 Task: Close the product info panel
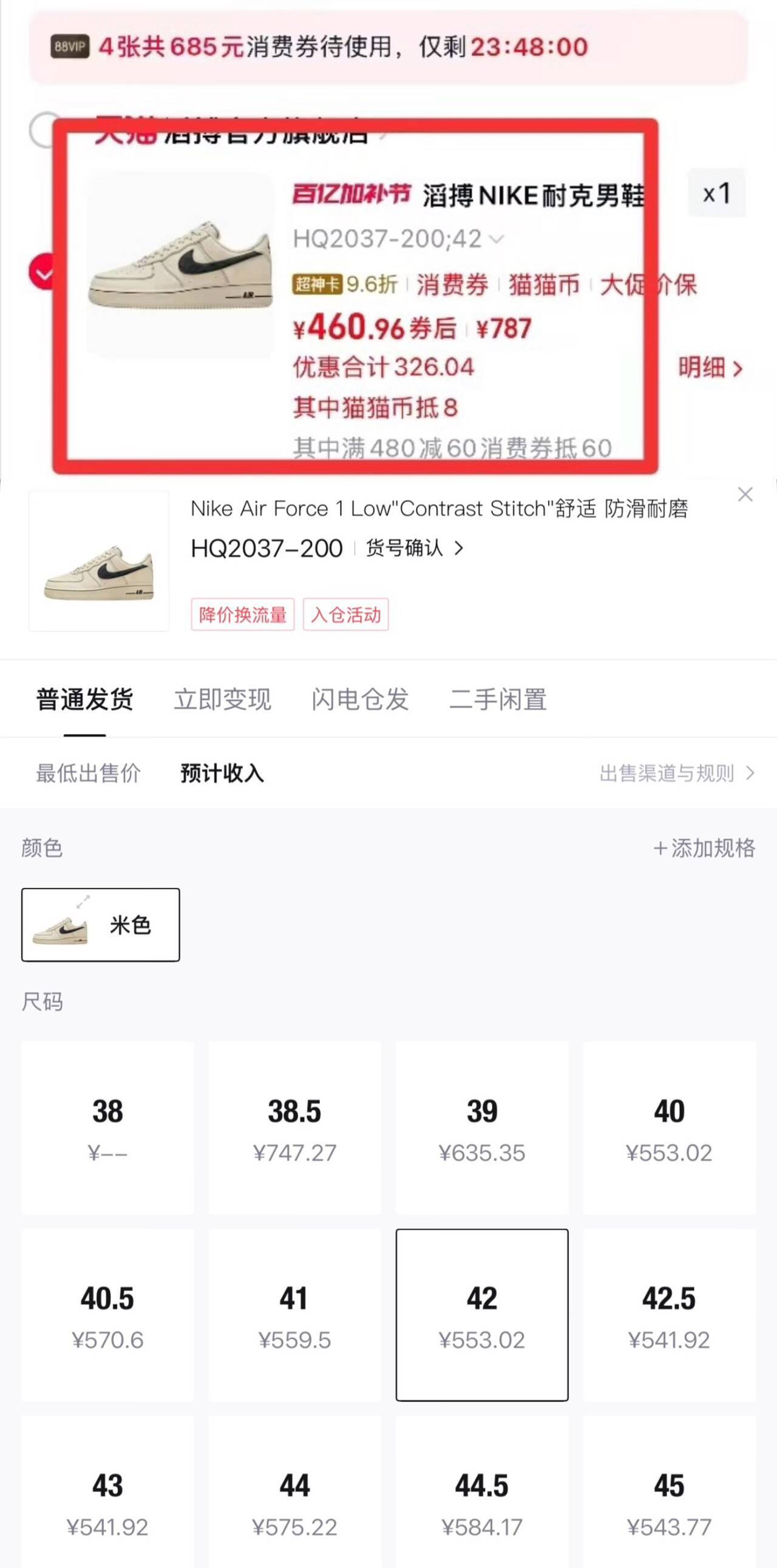point(745,495)
